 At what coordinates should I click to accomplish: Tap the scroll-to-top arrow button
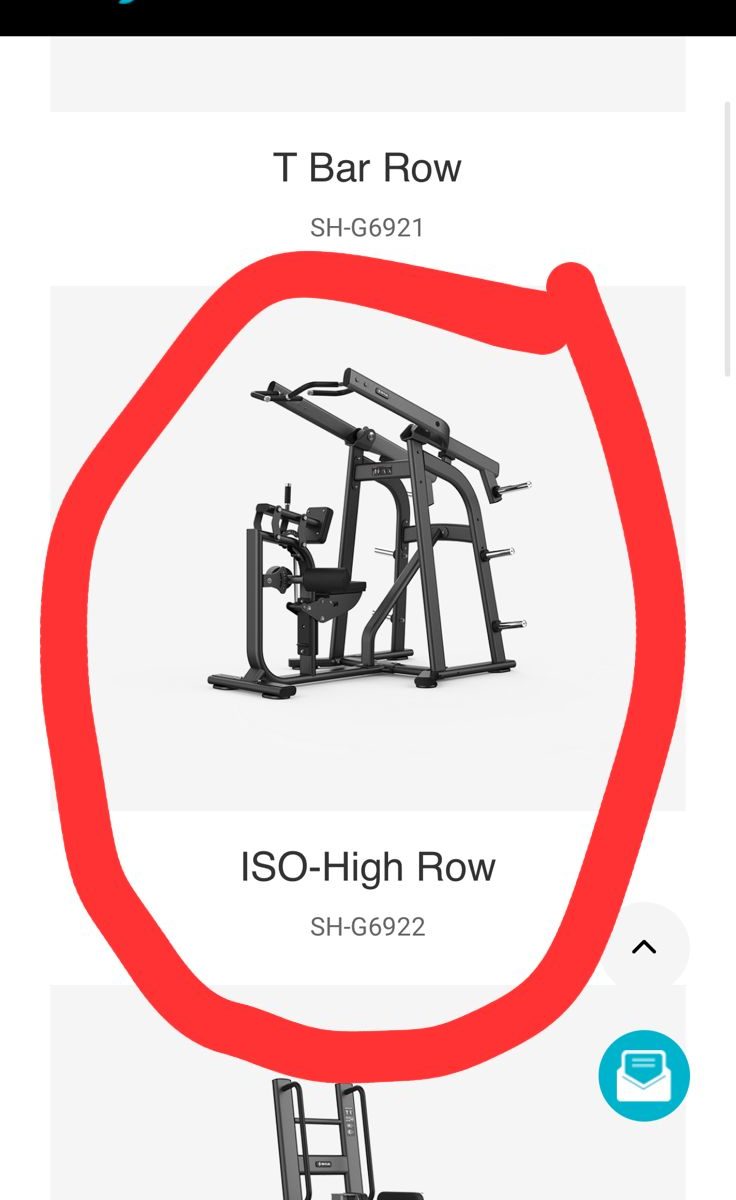(x=644, y=947)
